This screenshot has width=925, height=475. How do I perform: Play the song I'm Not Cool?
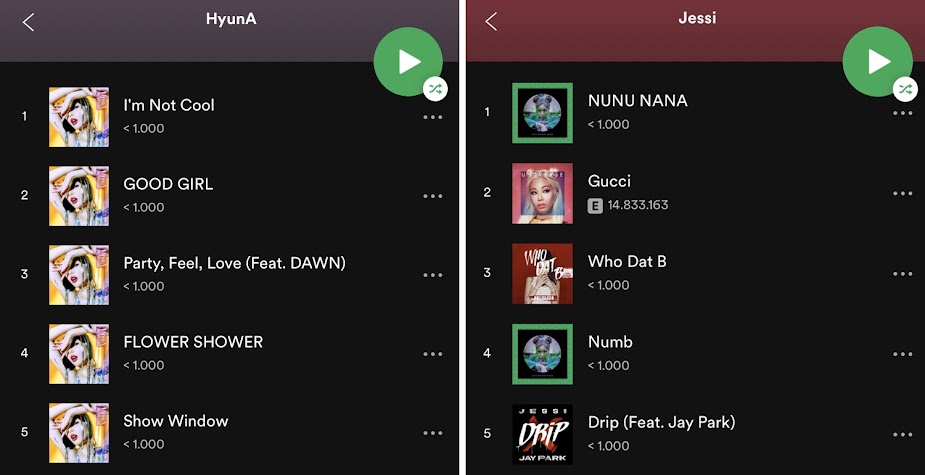tap(169, 105)
